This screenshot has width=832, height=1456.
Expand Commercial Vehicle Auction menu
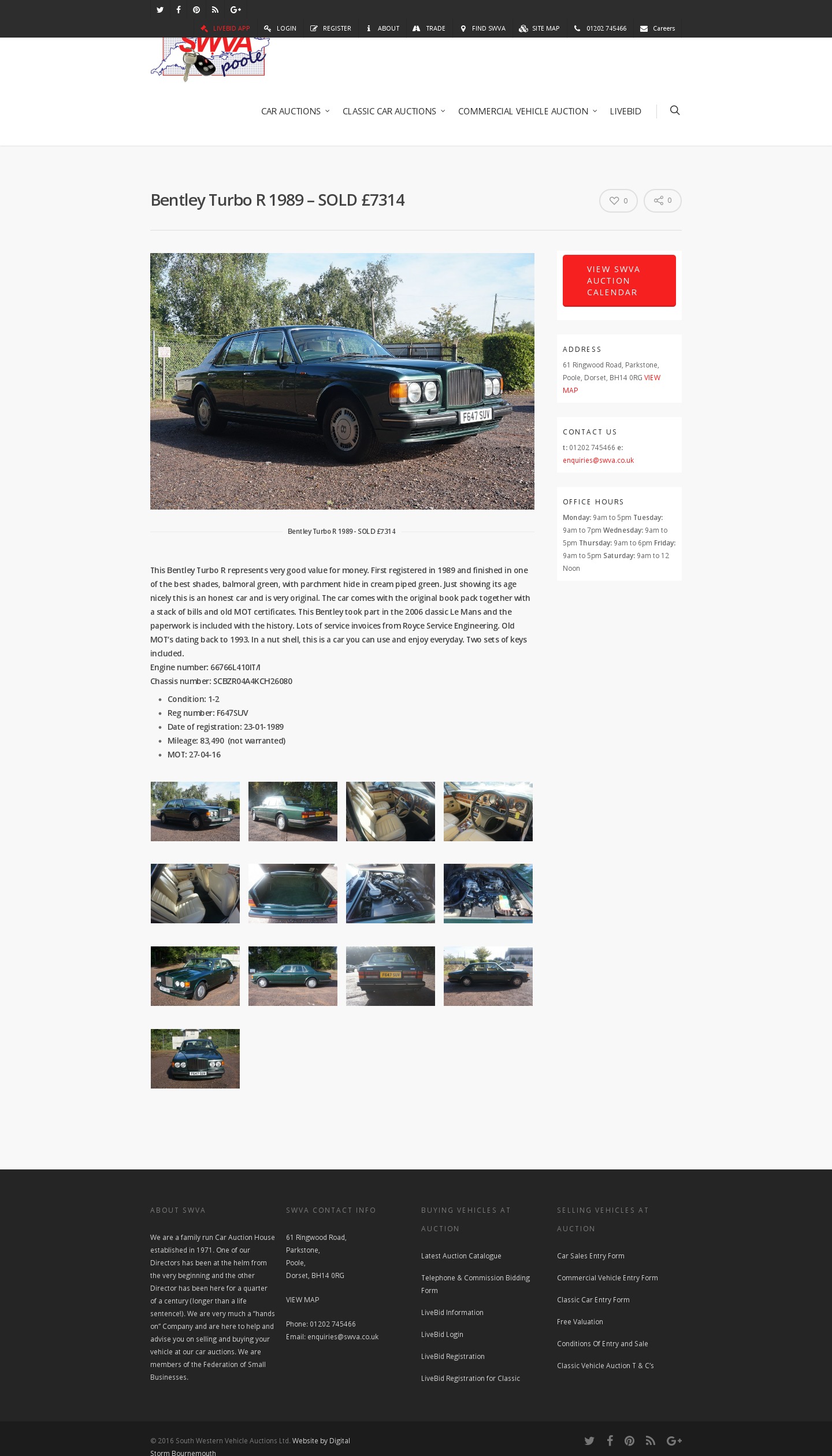(527, 111)
